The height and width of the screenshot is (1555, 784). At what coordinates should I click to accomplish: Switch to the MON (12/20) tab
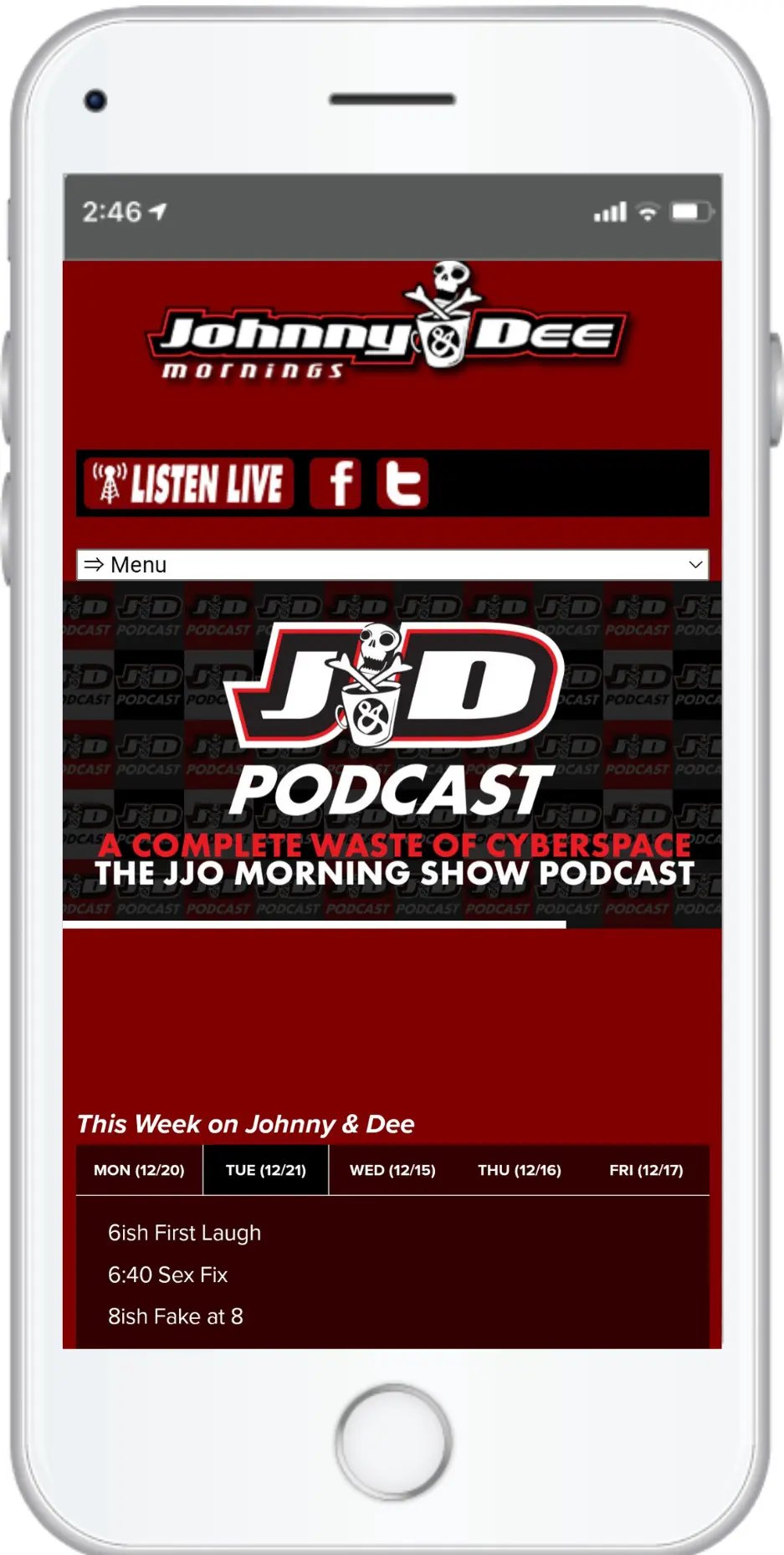coord(139,1170)
